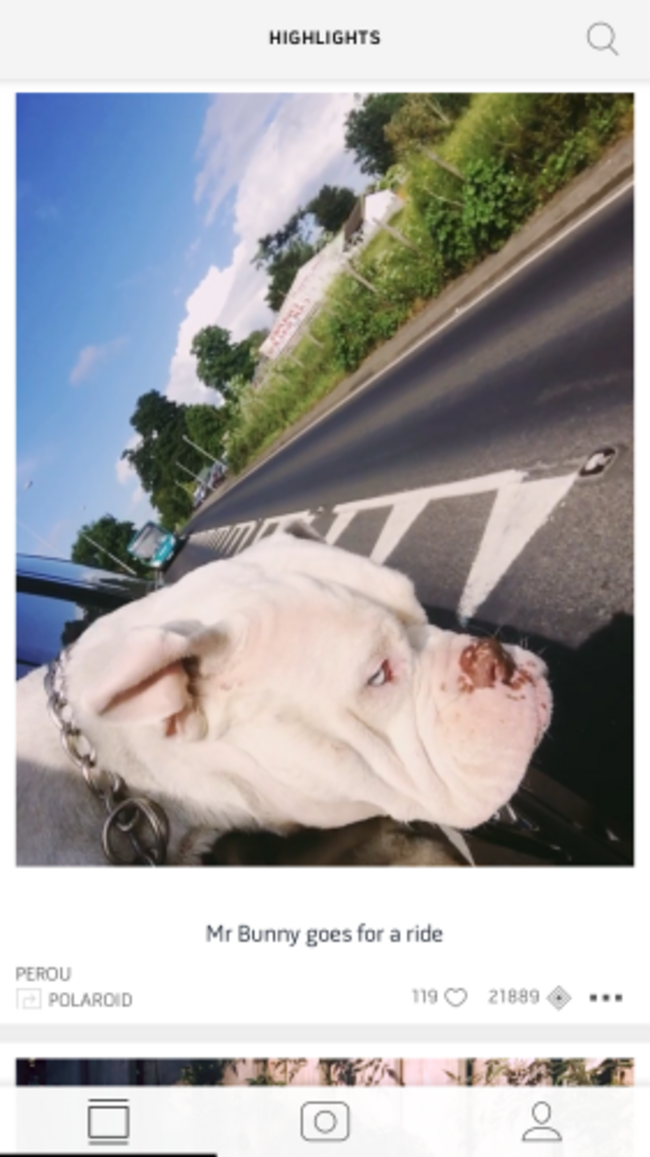Image resolution: width=650 pixels, height=1157 pixels.
Task: Open the camera tab
Action: coord(325,1121)
